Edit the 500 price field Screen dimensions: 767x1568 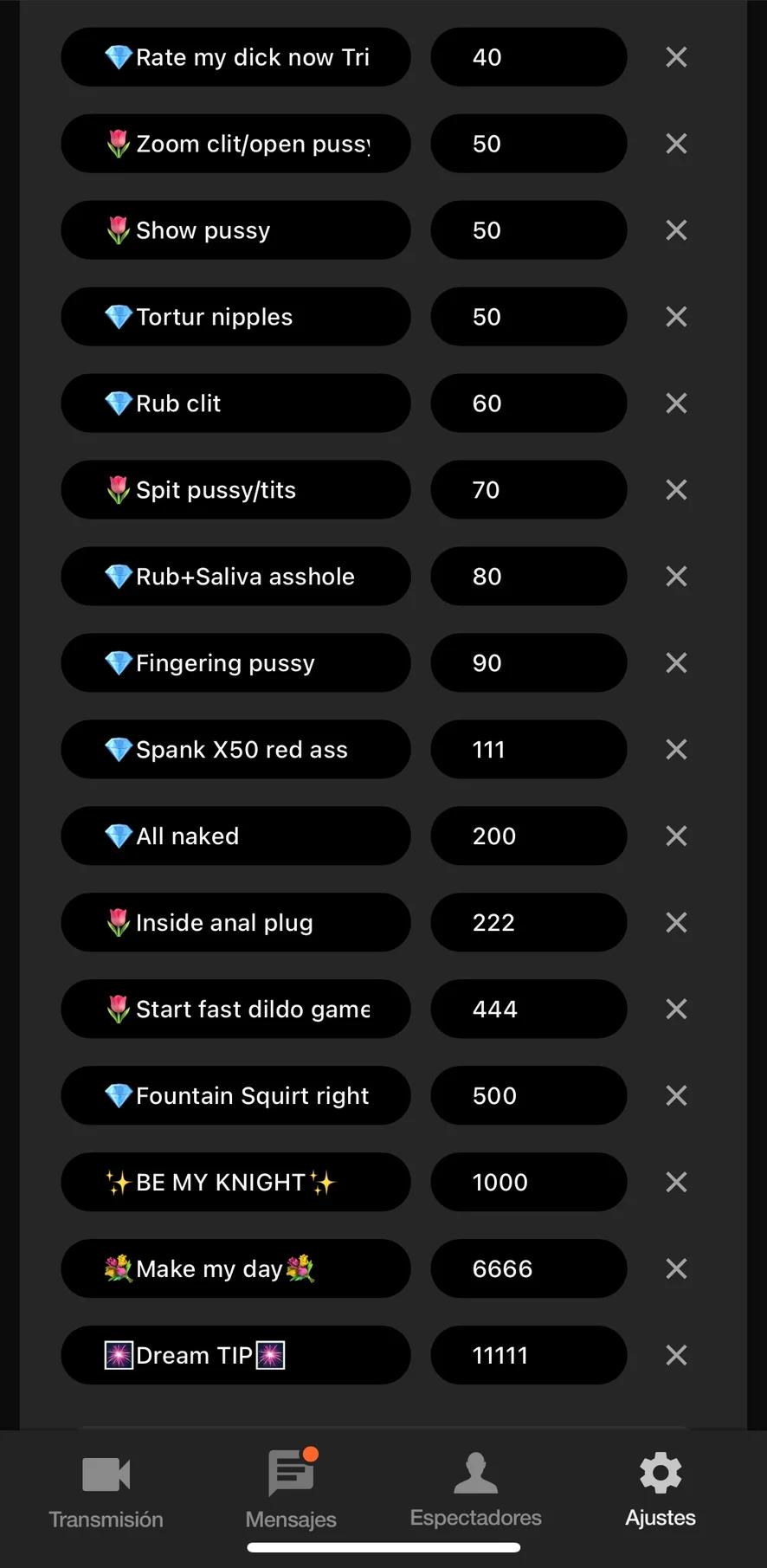529,1095
